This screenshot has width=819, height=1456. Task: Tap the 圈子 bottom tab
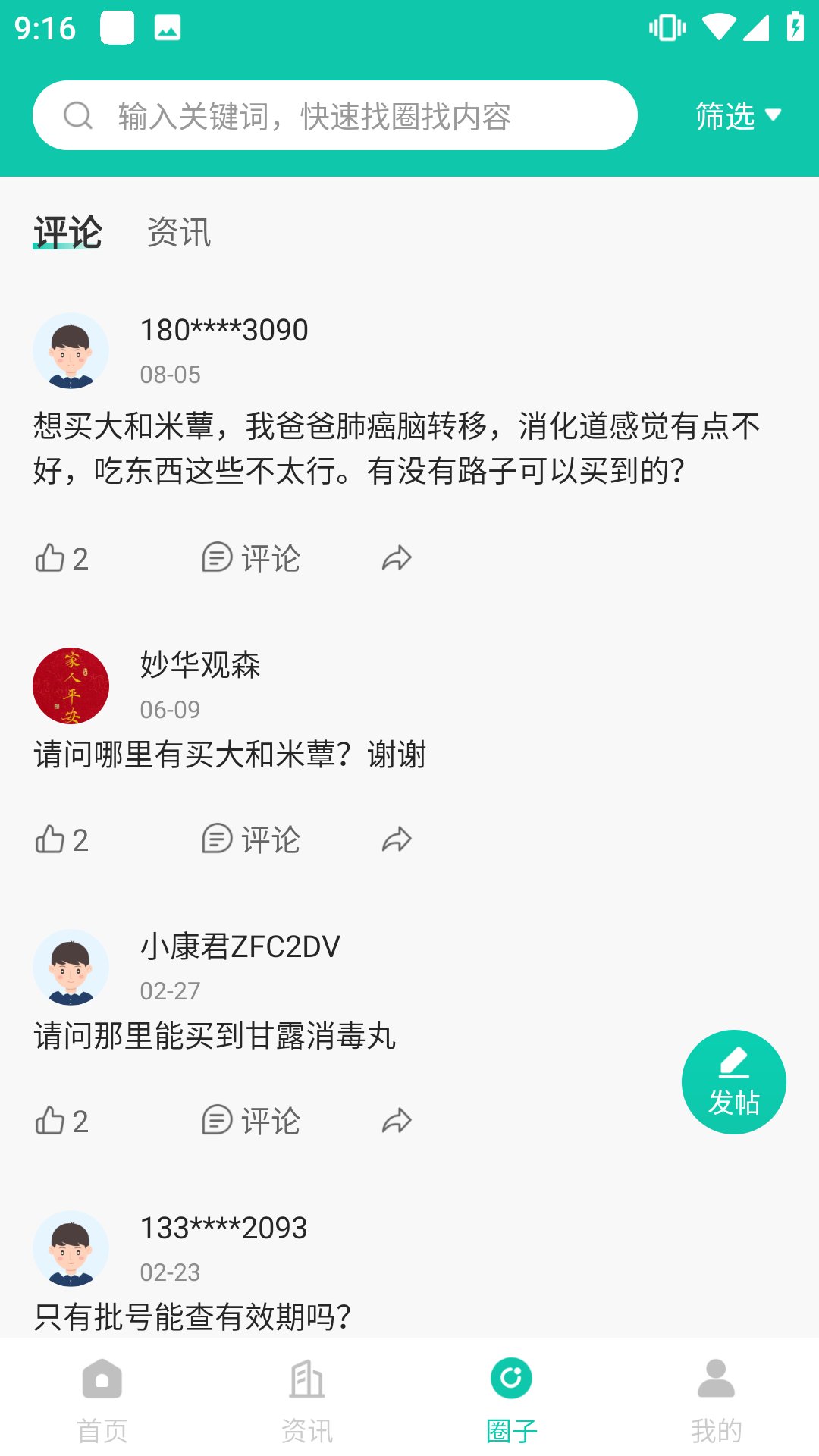point(511,1399)
